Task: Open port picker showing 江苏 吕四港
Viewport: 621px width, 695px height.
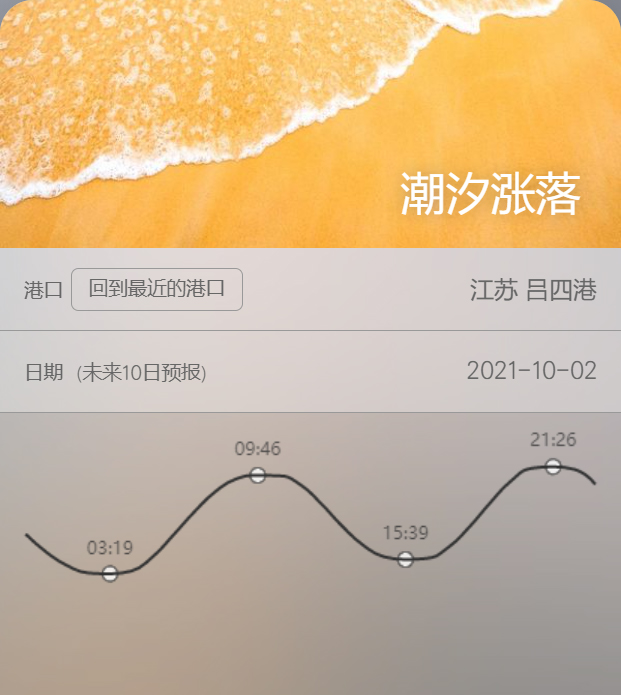Action: point(532,290)
